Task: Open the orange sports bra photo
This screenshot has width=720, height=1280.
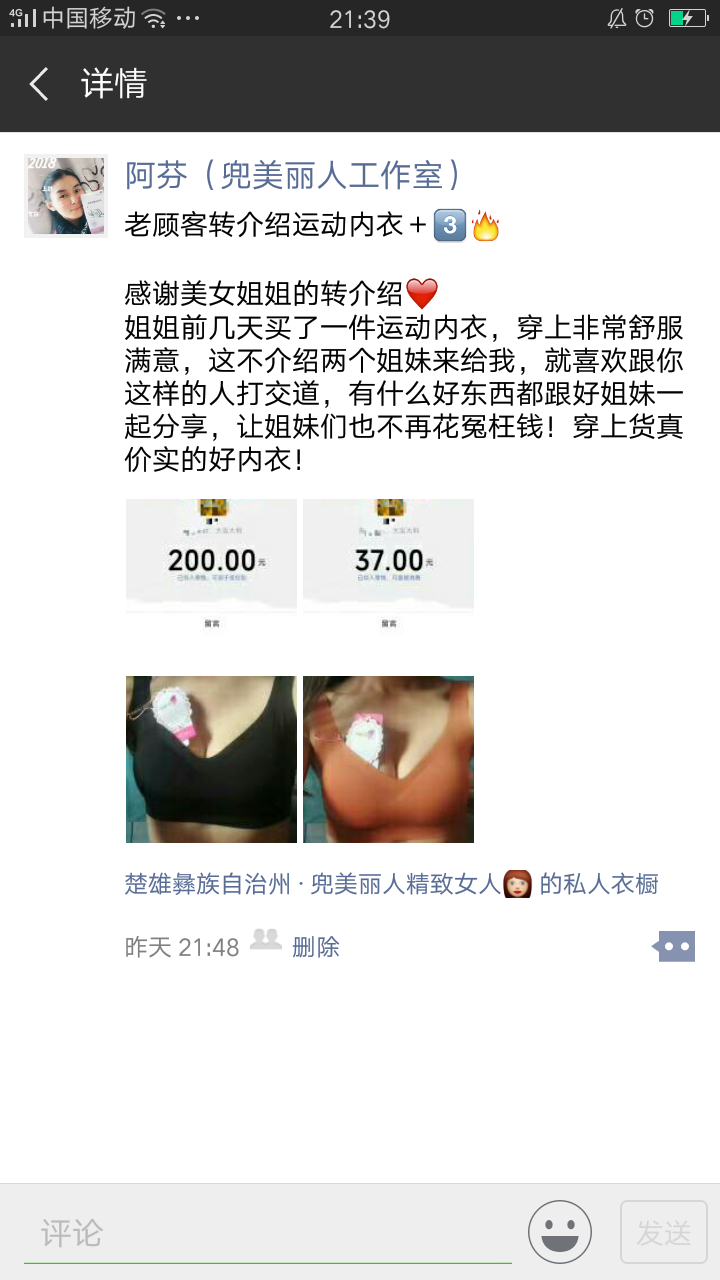Action: (388, 759)
